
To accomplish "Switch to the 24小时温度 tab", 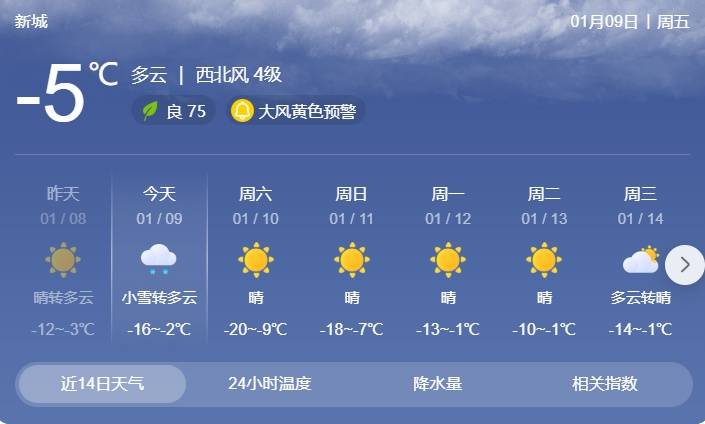I will click(x=270, y=384).
